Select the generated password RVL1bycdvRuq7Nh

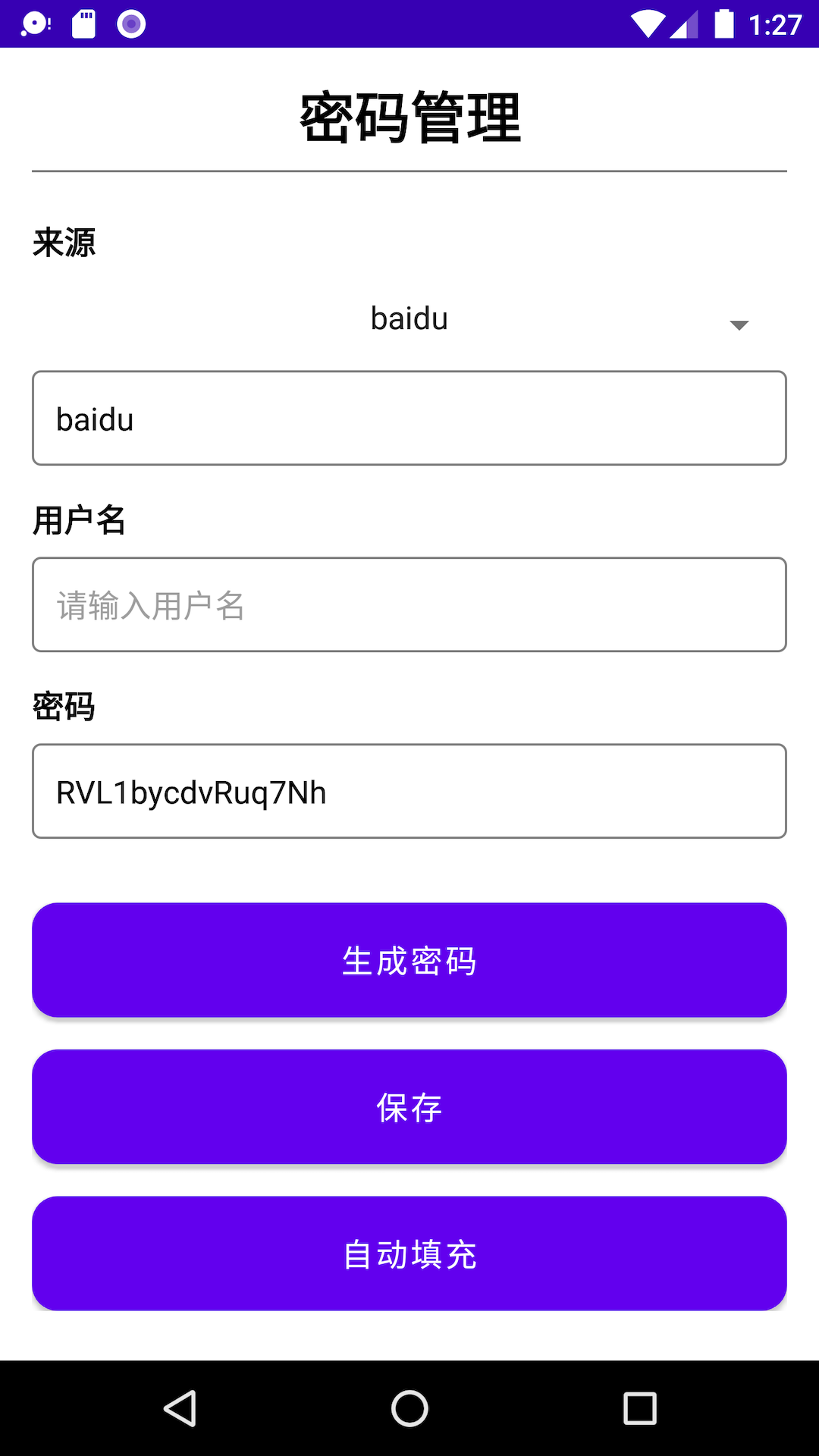(x=409, y=791)
